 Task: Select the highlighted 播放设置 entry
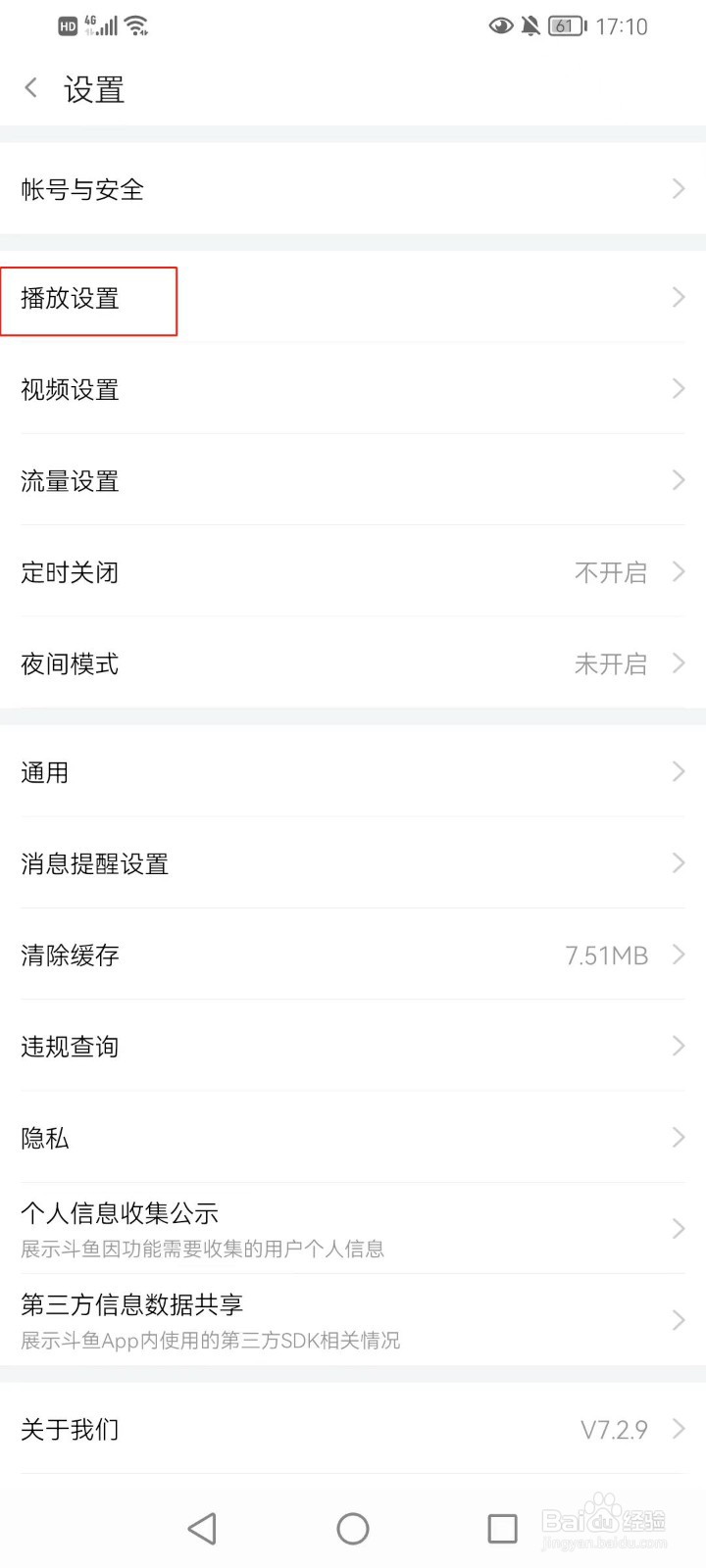point(88,300)
